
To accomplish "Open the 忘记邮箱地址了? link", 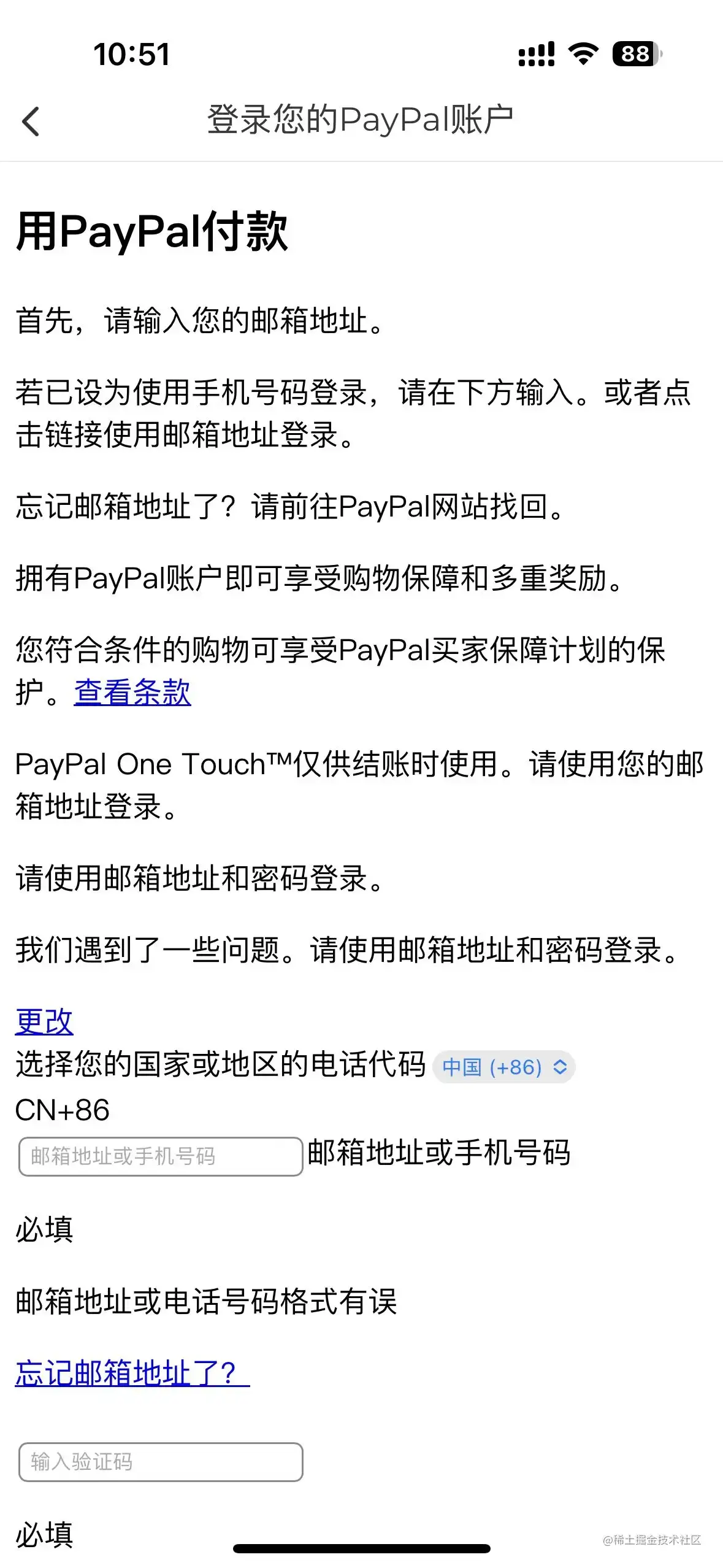I will point(132,1372).
